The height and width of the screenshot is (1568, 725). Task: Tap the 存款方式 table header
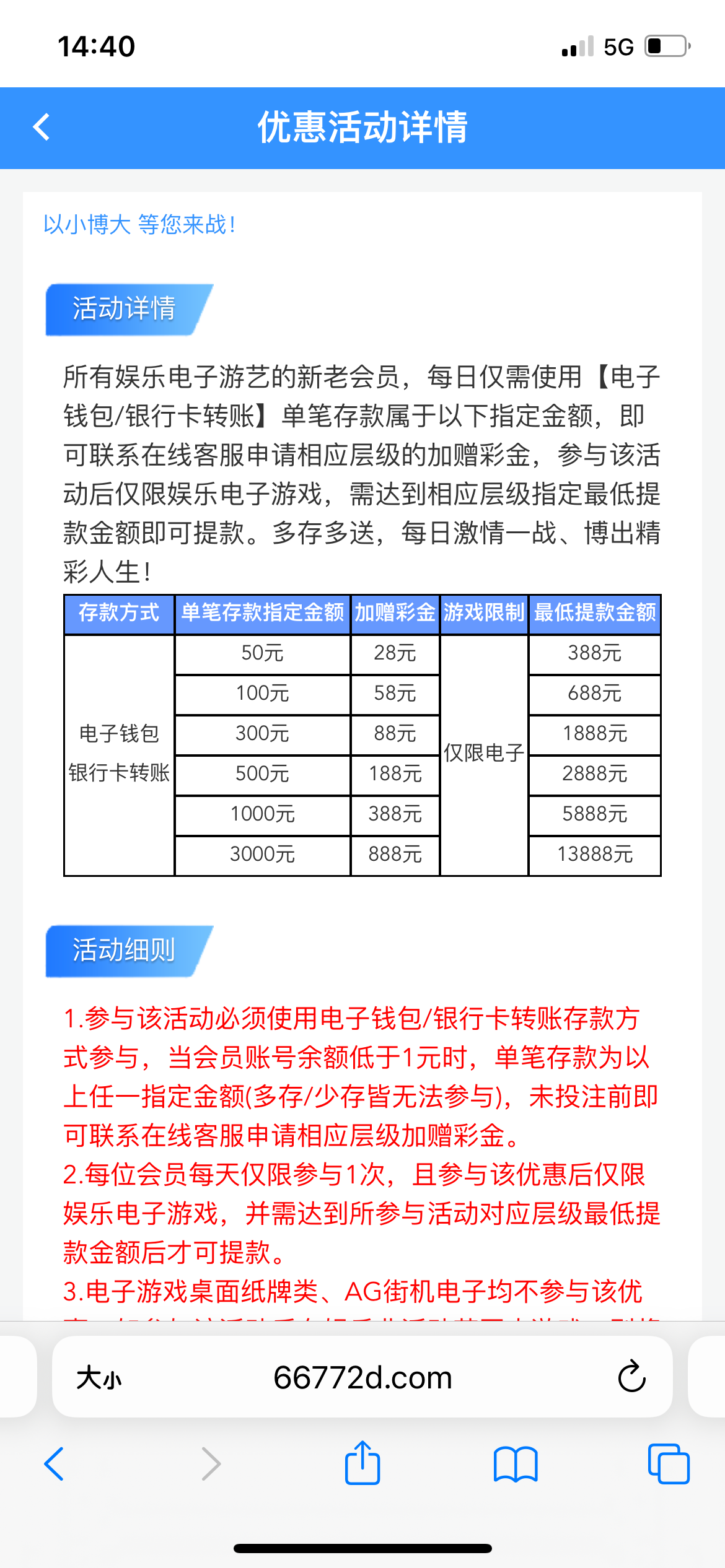pyautogui.click(x=120, y=613)
